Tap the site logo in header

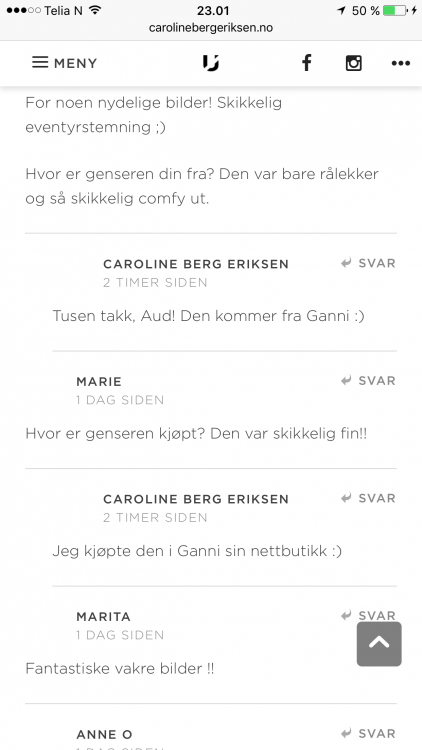211,63
